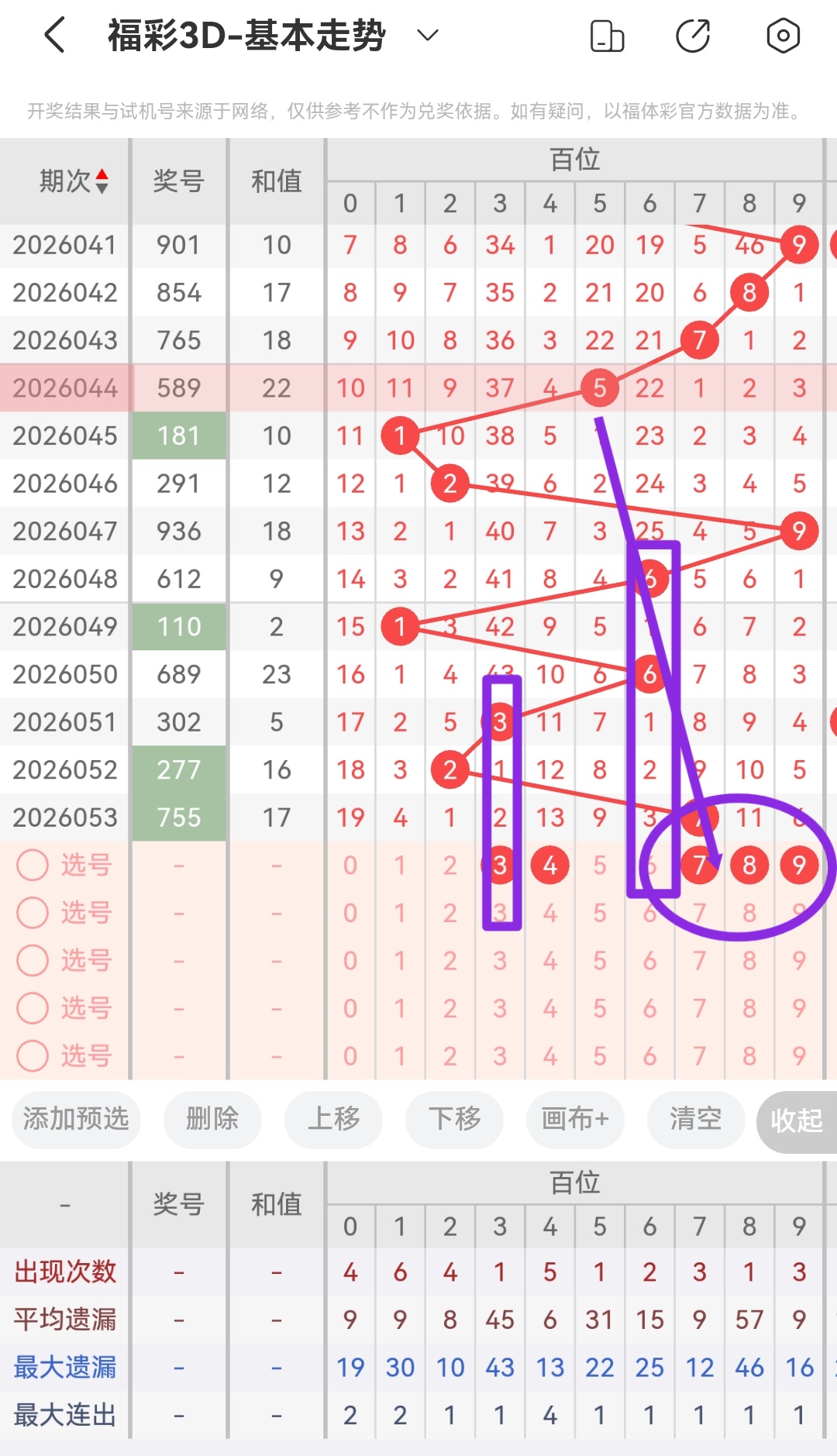Tap 清空 to clear annotations

point(695,1120)
